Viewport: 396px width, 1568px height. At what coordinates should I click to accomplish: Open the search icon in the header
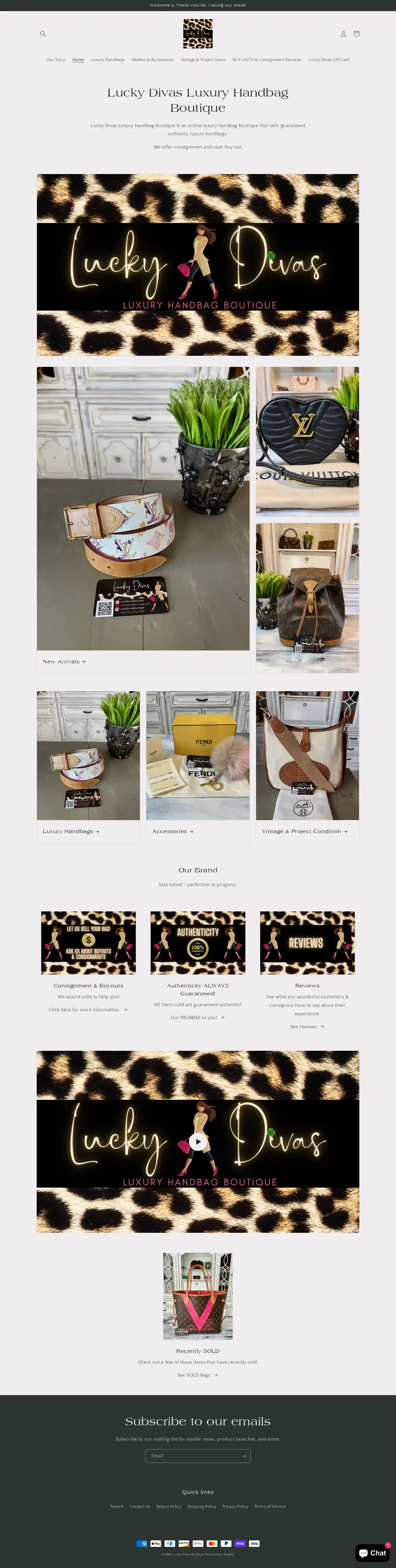point(43,34)
